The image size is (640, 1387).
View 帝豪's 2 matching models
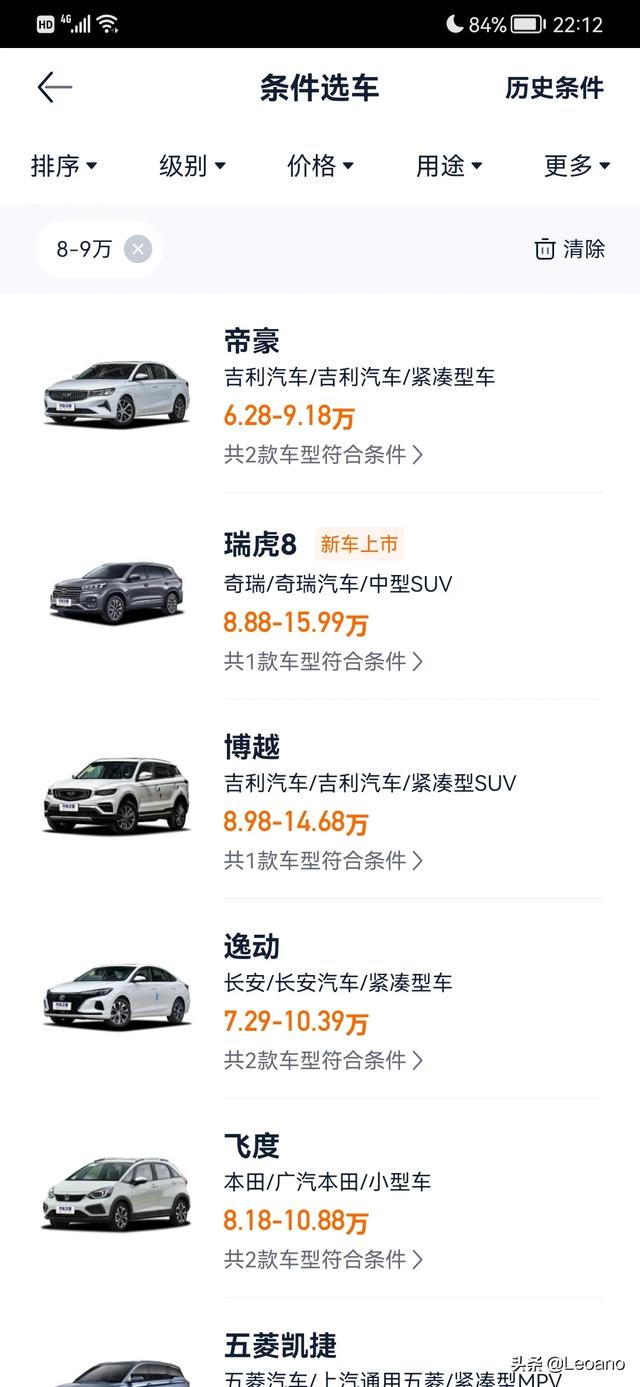pos(323,454)
